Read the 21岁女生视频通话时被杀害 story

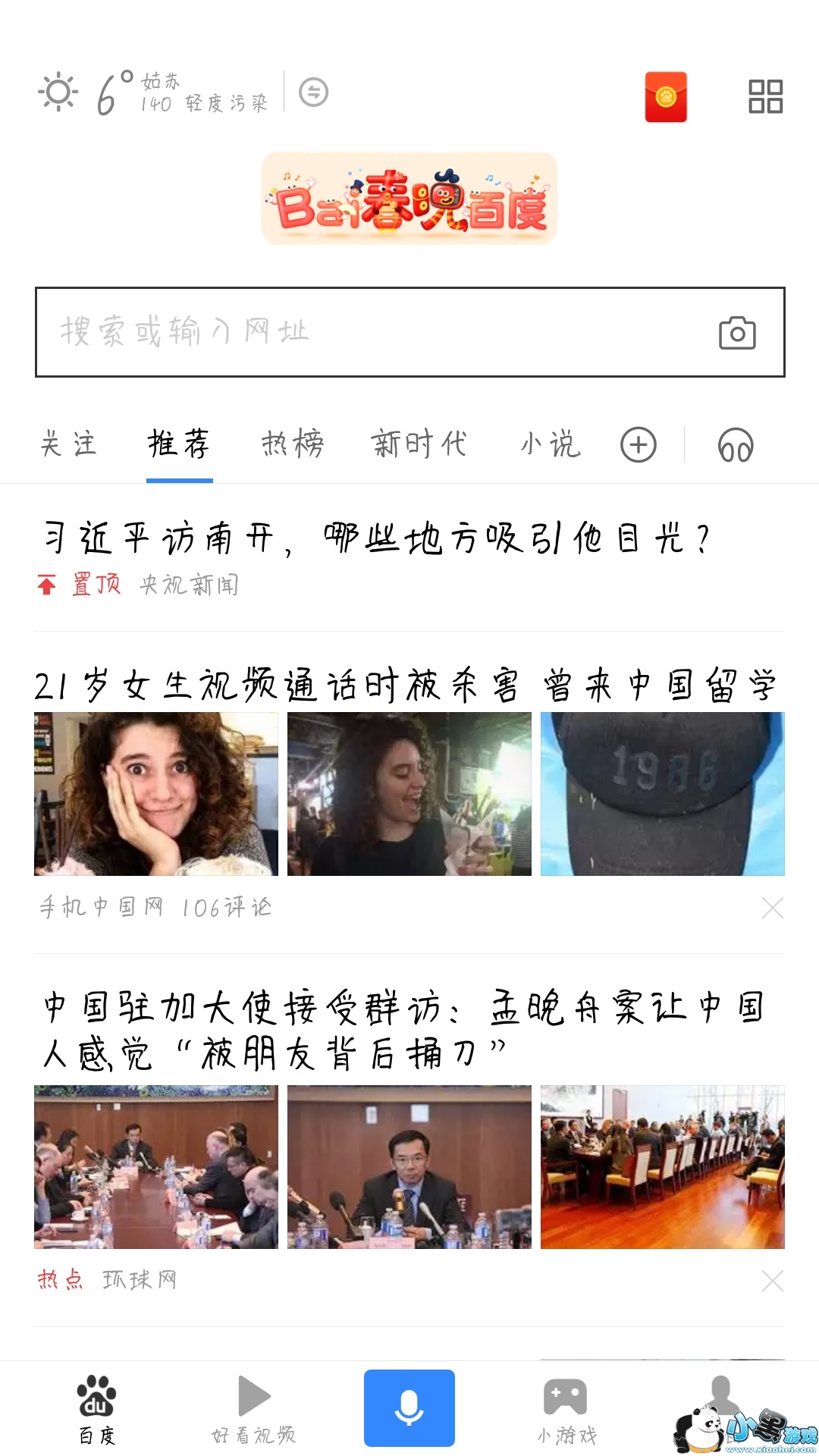coord(406,686)
